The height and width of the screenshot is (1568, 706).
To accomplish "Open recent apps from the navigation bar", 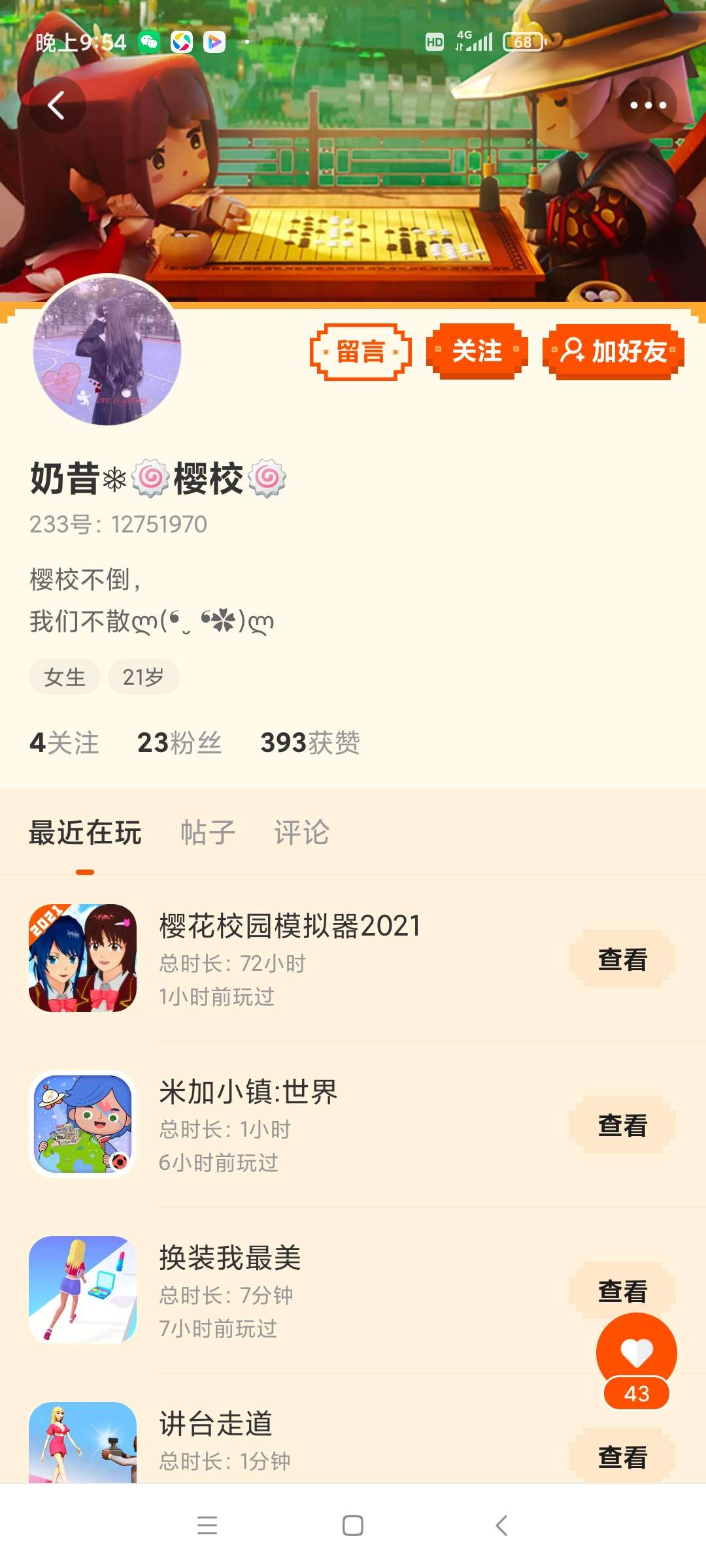I will point(207,1526).
